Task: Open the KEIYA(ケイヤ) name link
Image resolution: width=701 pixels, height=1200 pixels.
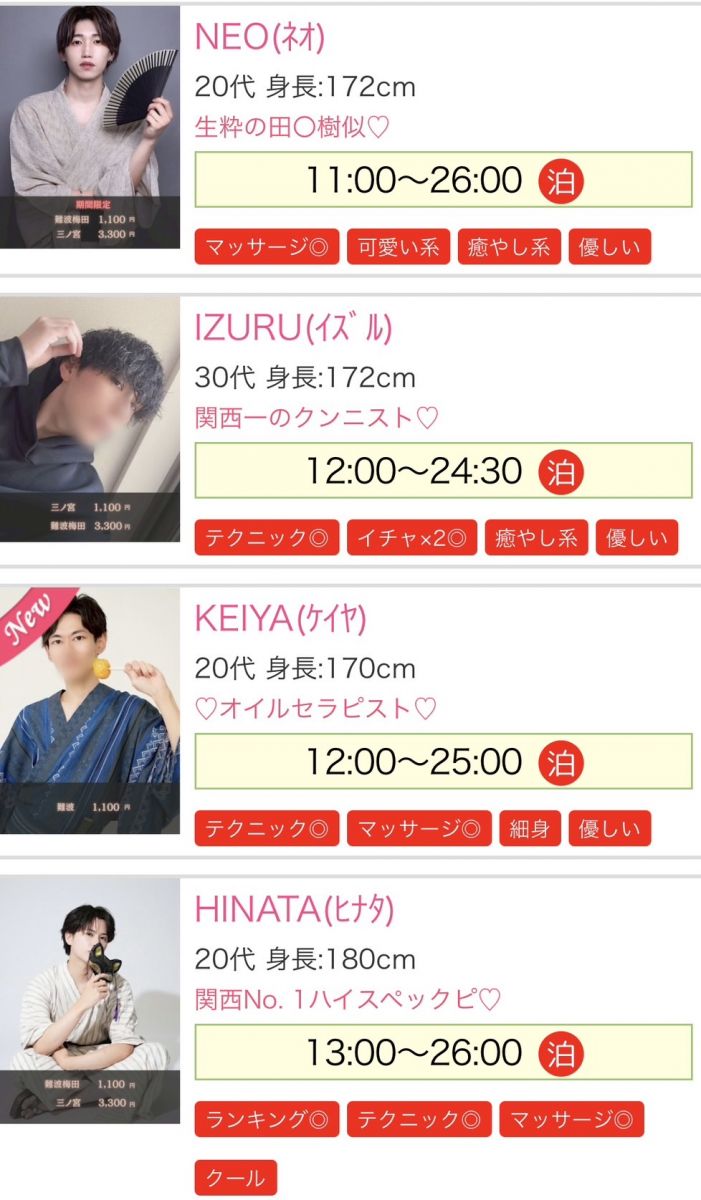Action: tap(280, 619)
